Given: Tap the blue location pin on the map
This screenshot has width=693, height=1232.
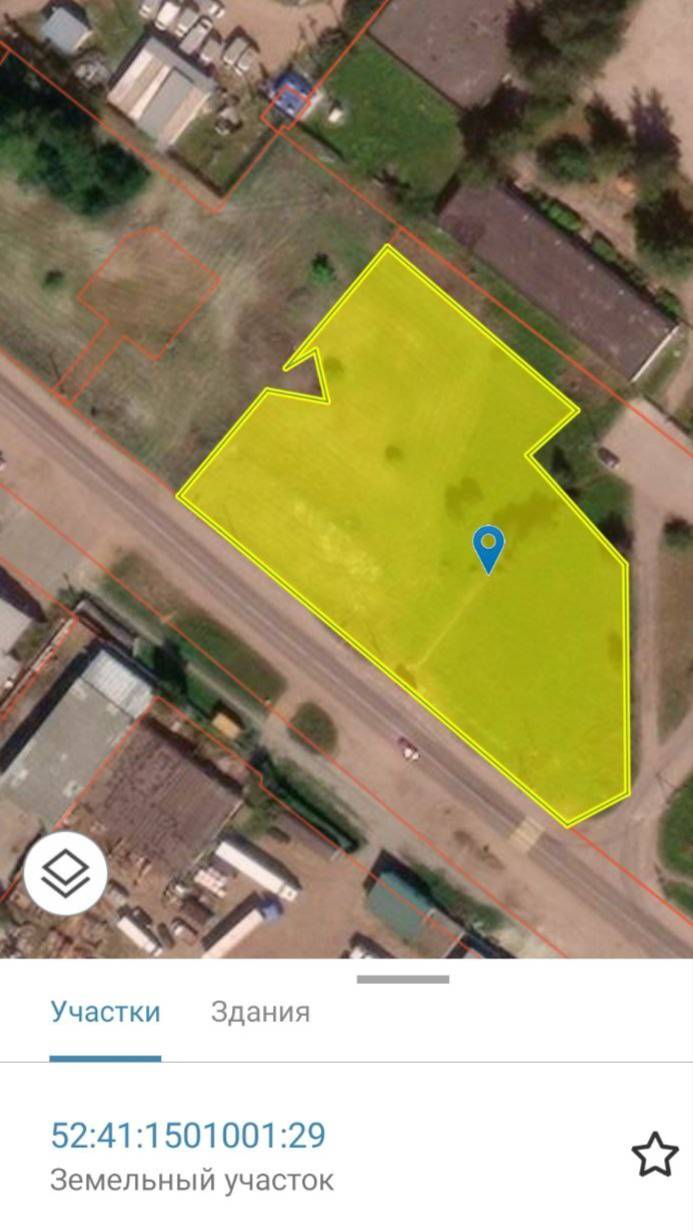Looking at the screenshot, I should pyautogui.click(x=488, y=547).
